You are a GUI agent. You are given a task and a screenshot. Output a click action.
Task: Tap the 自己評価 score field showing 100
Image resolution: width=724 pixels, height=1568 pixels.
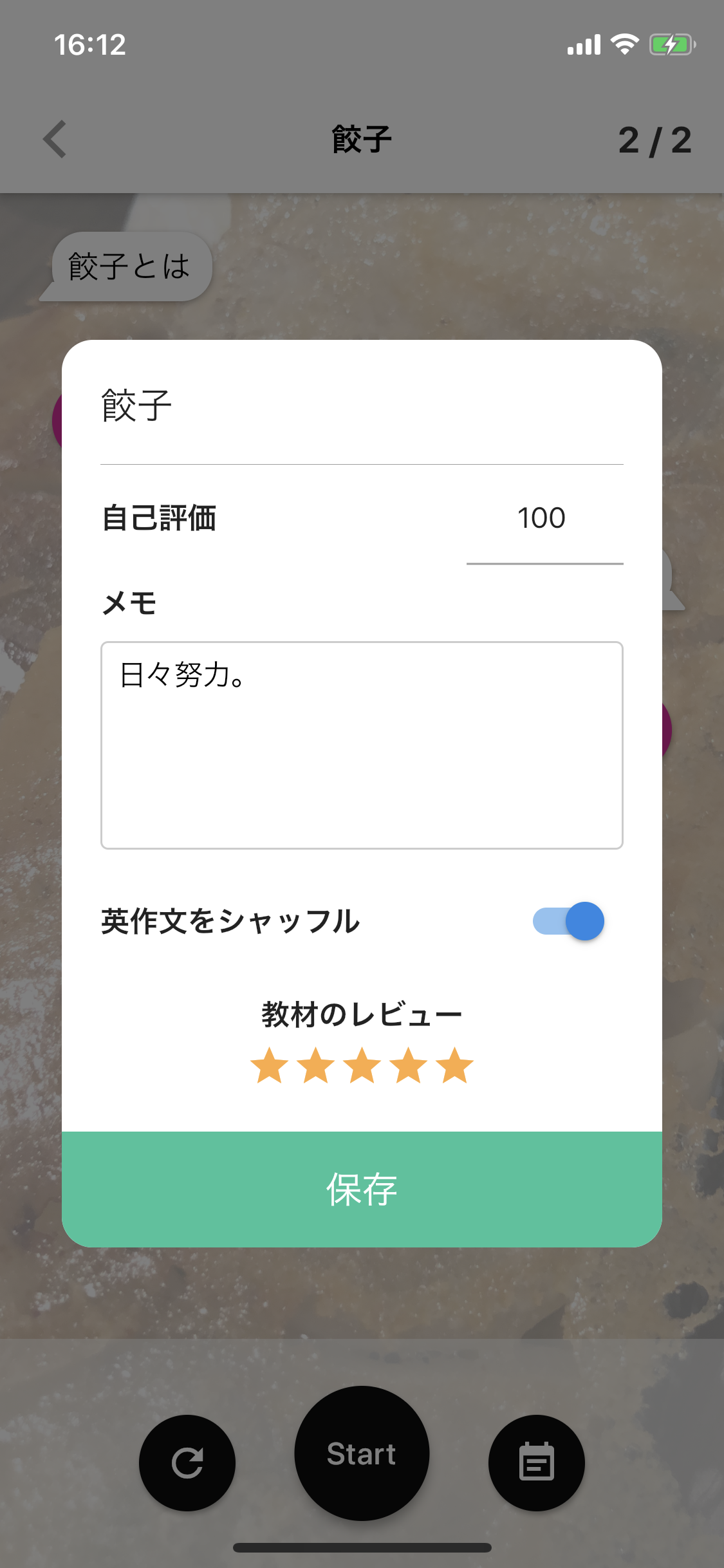[x=543, y=518]
